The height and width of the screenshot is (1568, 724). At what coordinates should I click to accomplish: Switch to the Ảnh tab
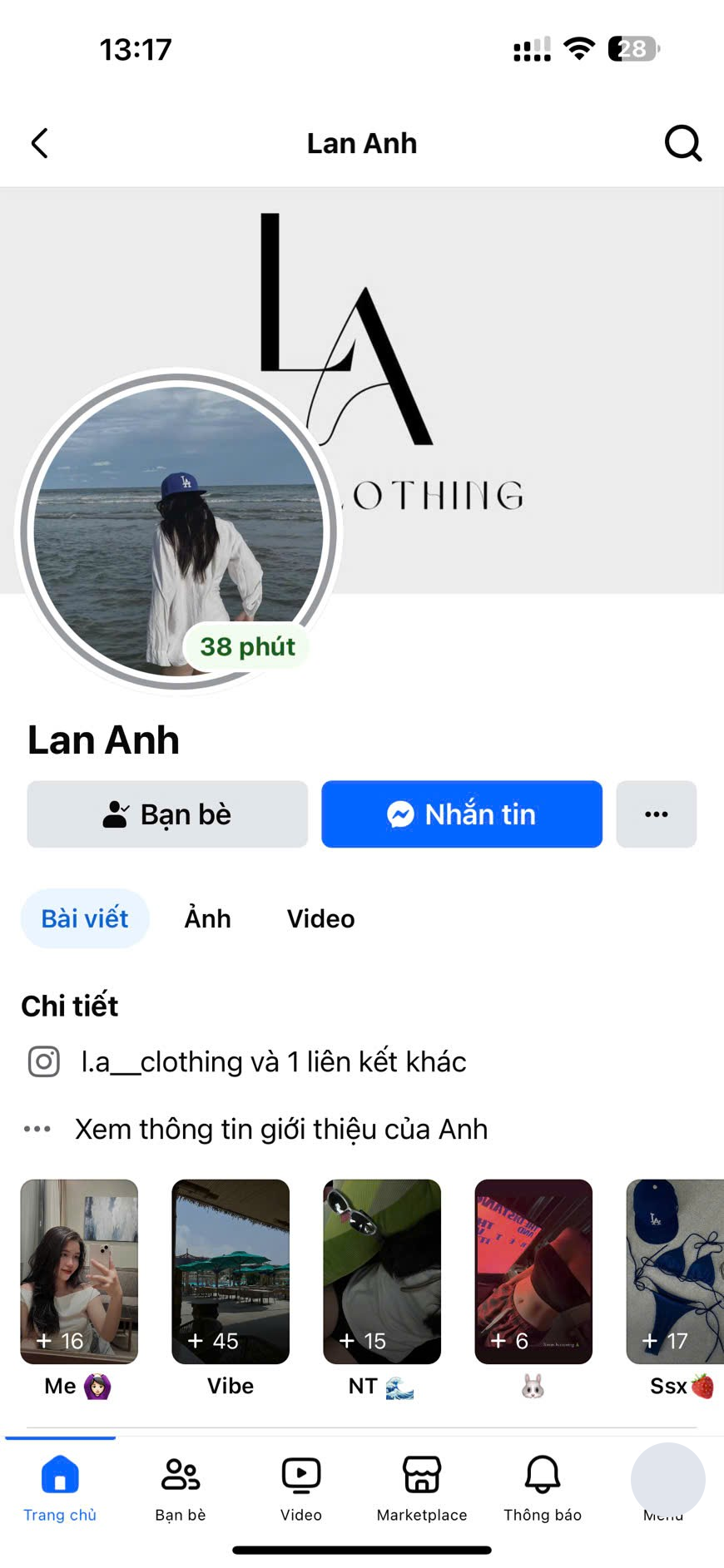tap(207, 918)
